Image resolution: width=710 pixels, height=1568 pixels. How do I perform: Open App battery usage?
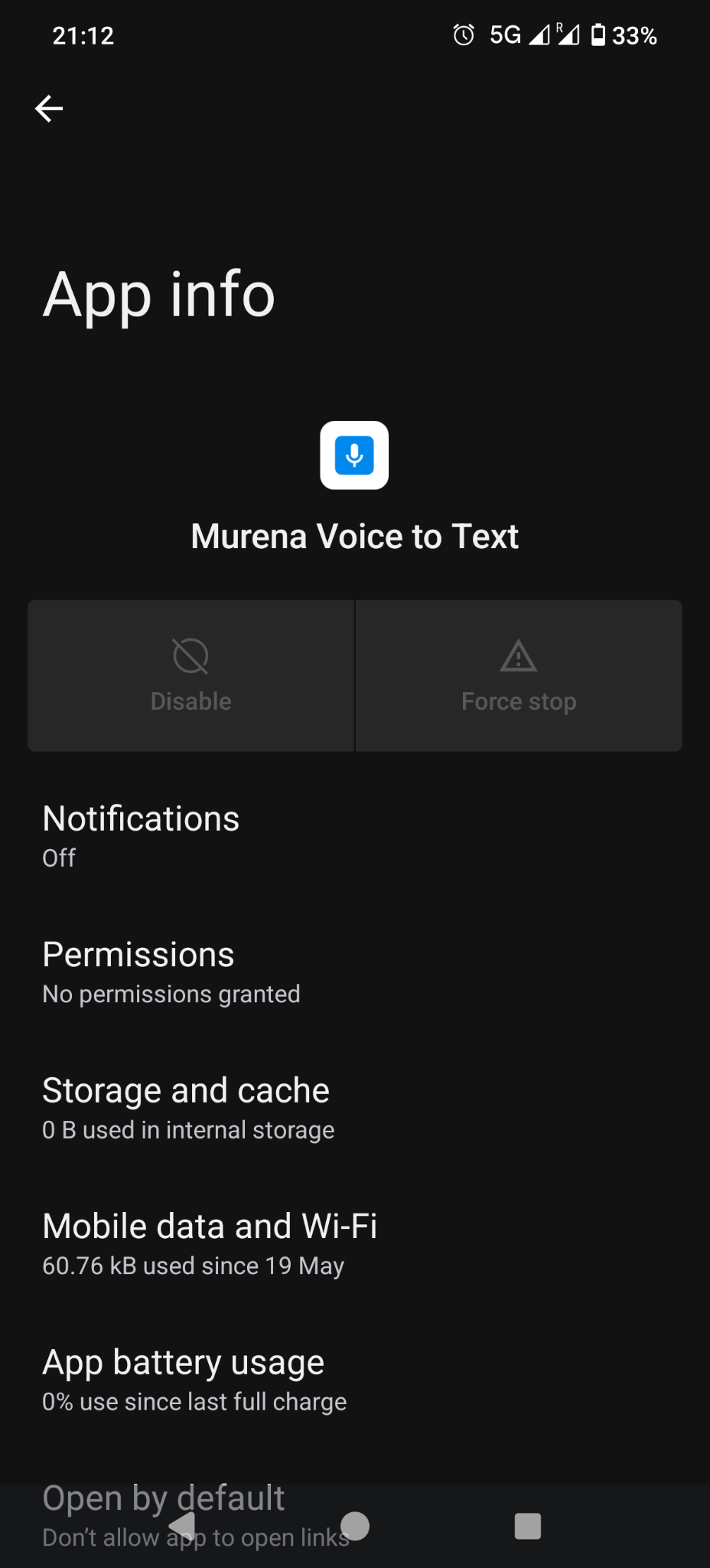point(355,1380)
